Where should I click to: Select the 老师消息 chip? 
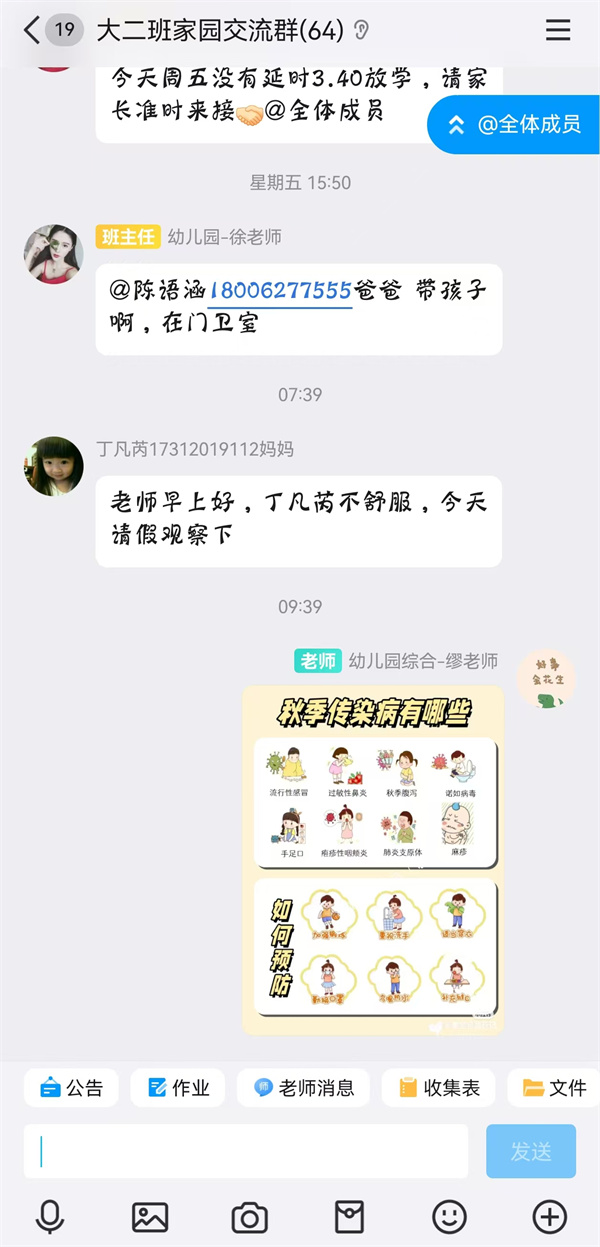pyautogui.click(x=303, y=1088)
